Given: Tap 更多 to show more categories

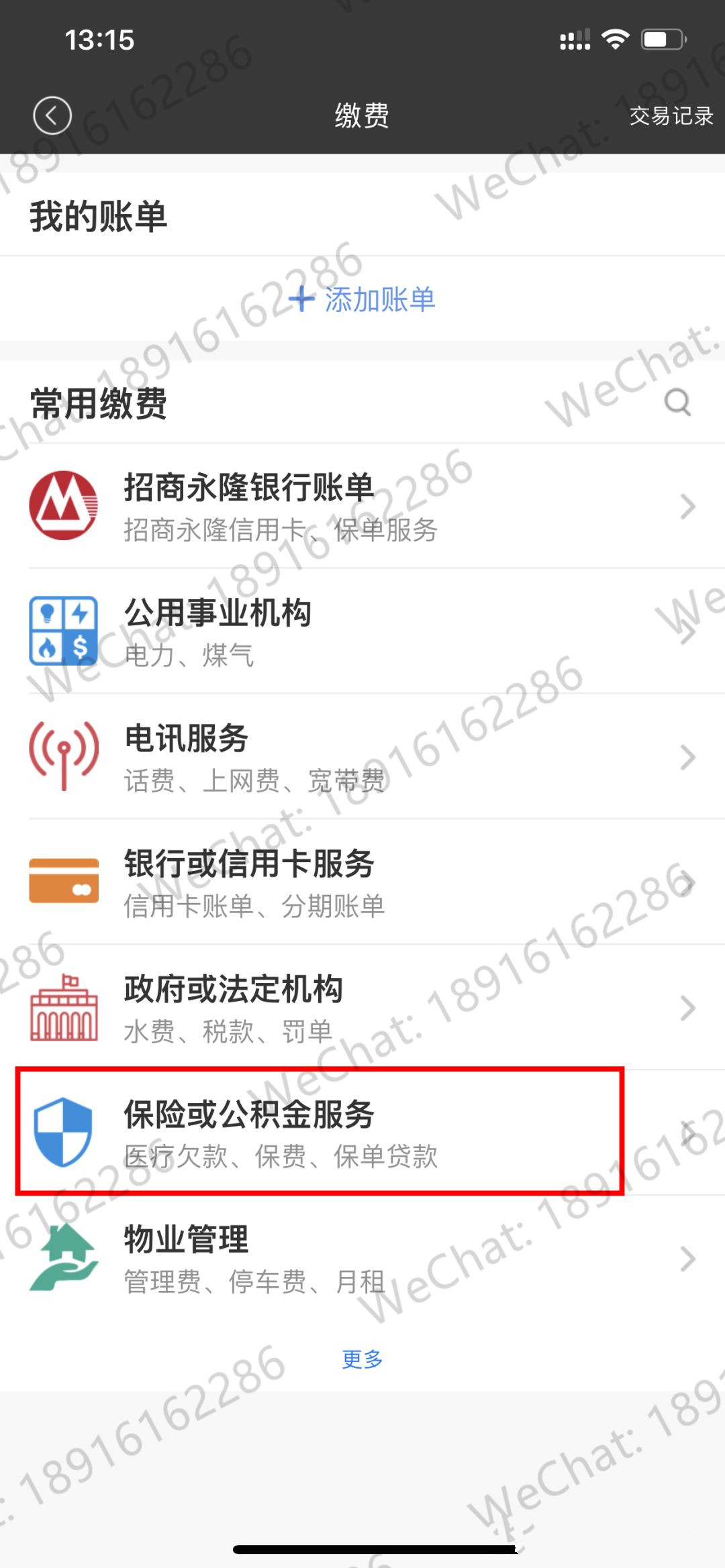Looking at the screenshot, I should tap(362, 1359).
